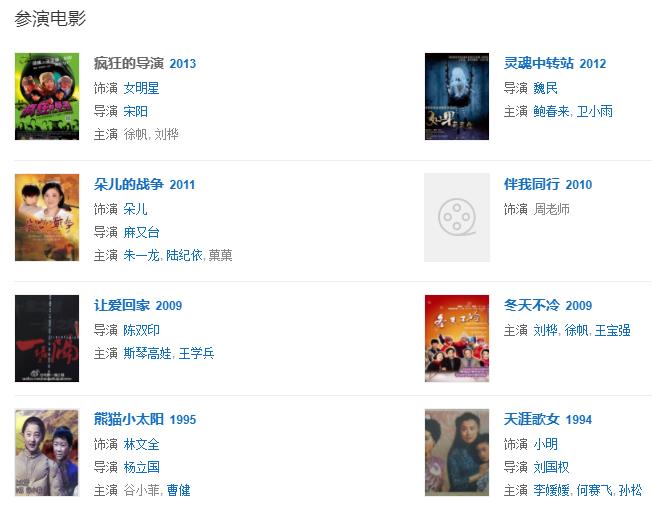Tap the poster thumbnail of 疯狂的导演
Viewport: 652px width, 509px height.
(47, 96)
